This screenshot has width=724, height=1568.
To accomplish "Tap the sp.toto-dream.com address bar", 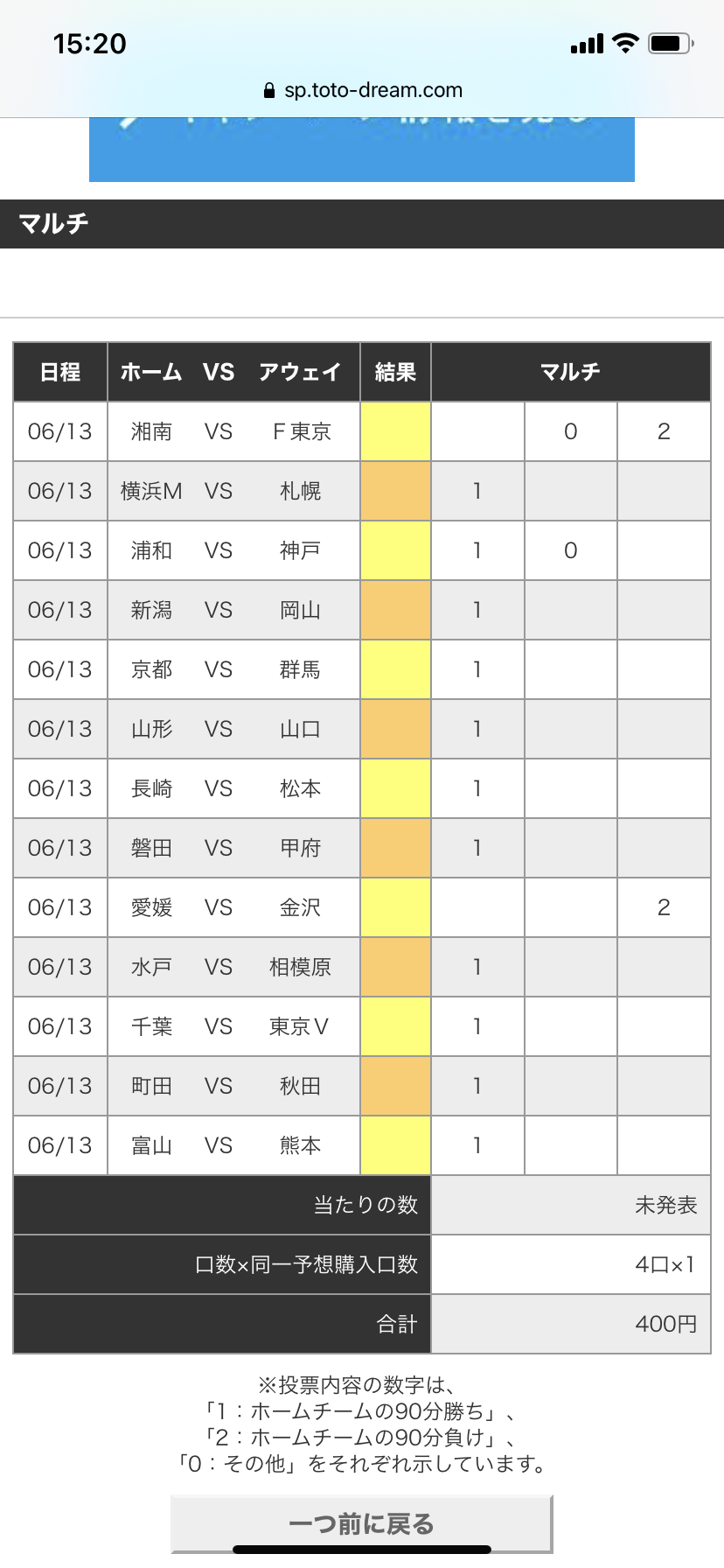I will 362,90.
